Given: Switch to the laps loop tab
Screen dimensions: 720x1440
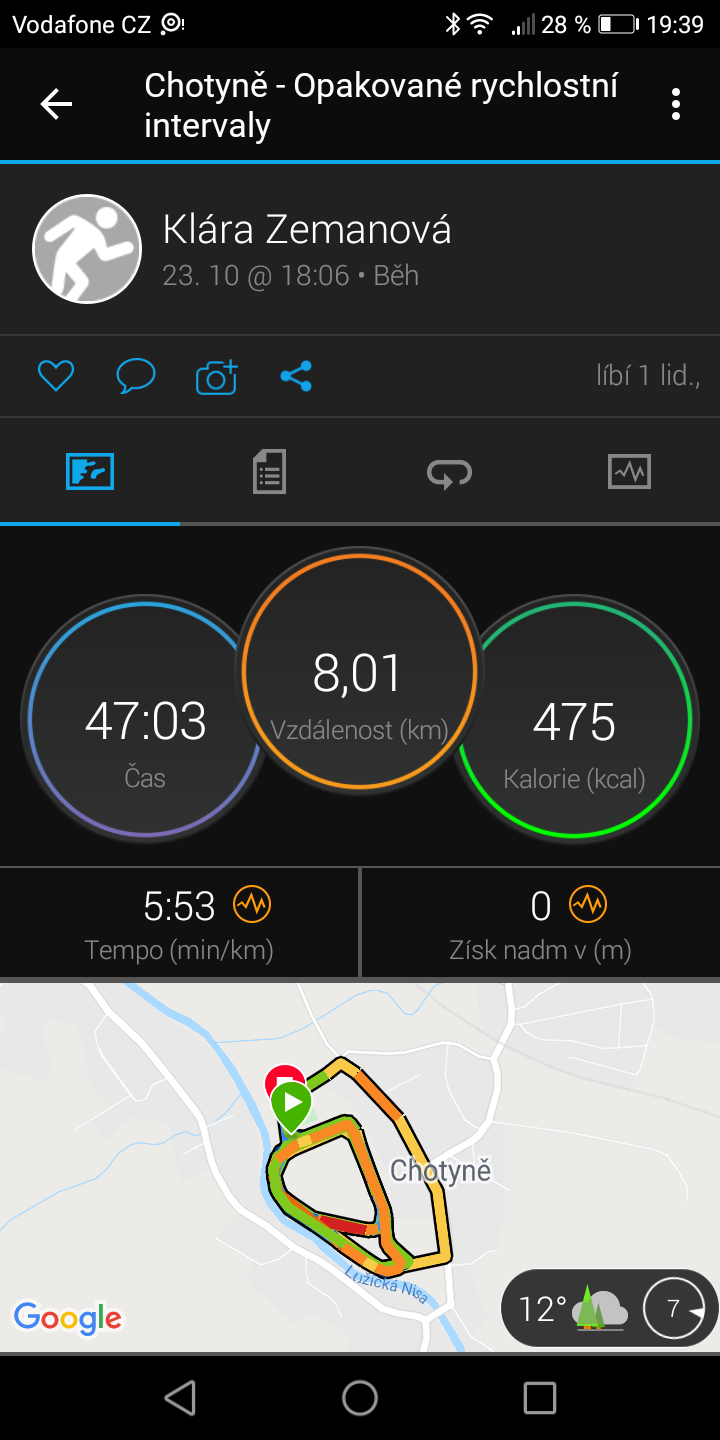Looking at the screenshot, I should point(449,472).
